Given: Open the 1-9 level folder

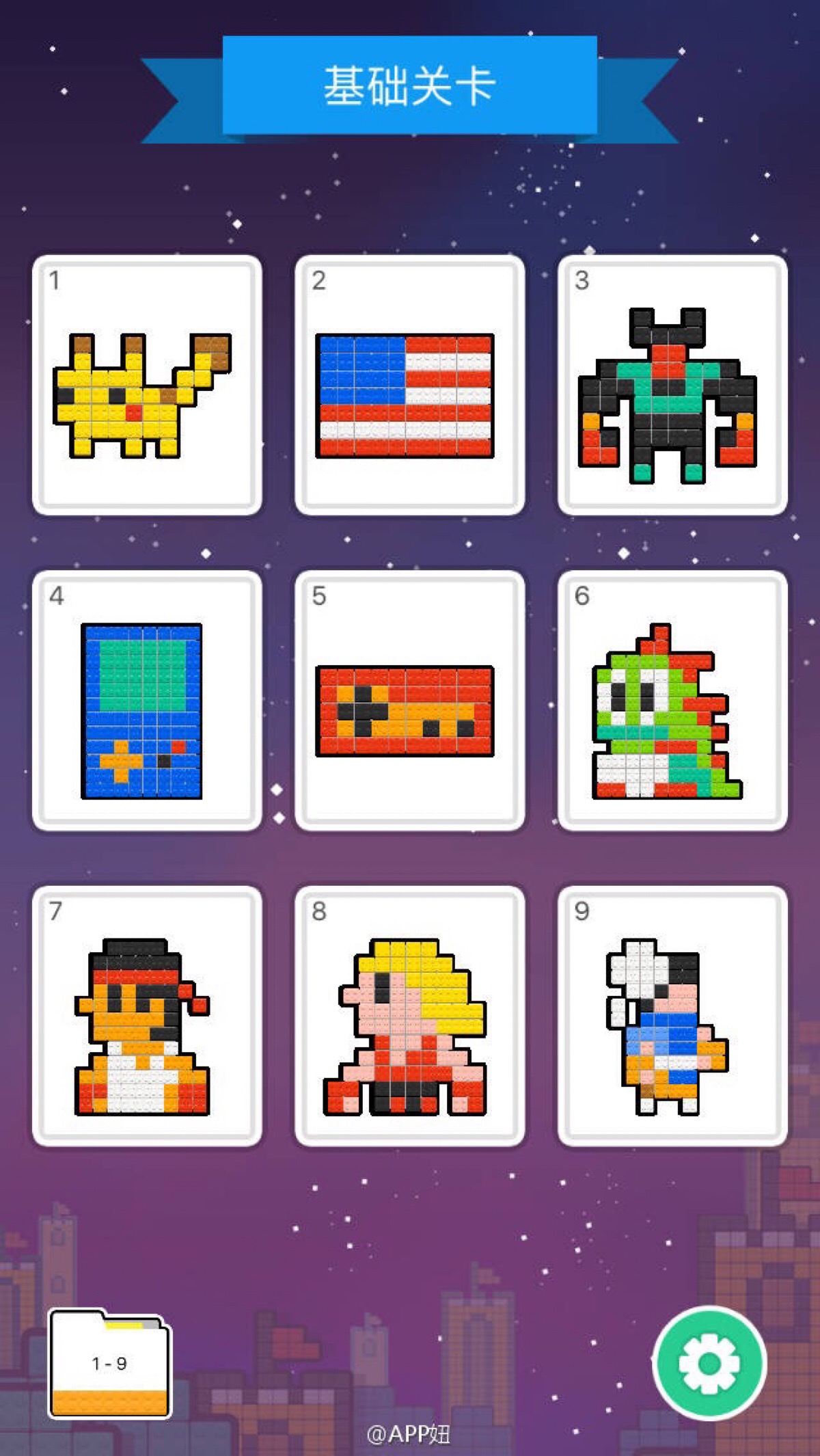Looking at the screenshot, I should (110, 1364).
